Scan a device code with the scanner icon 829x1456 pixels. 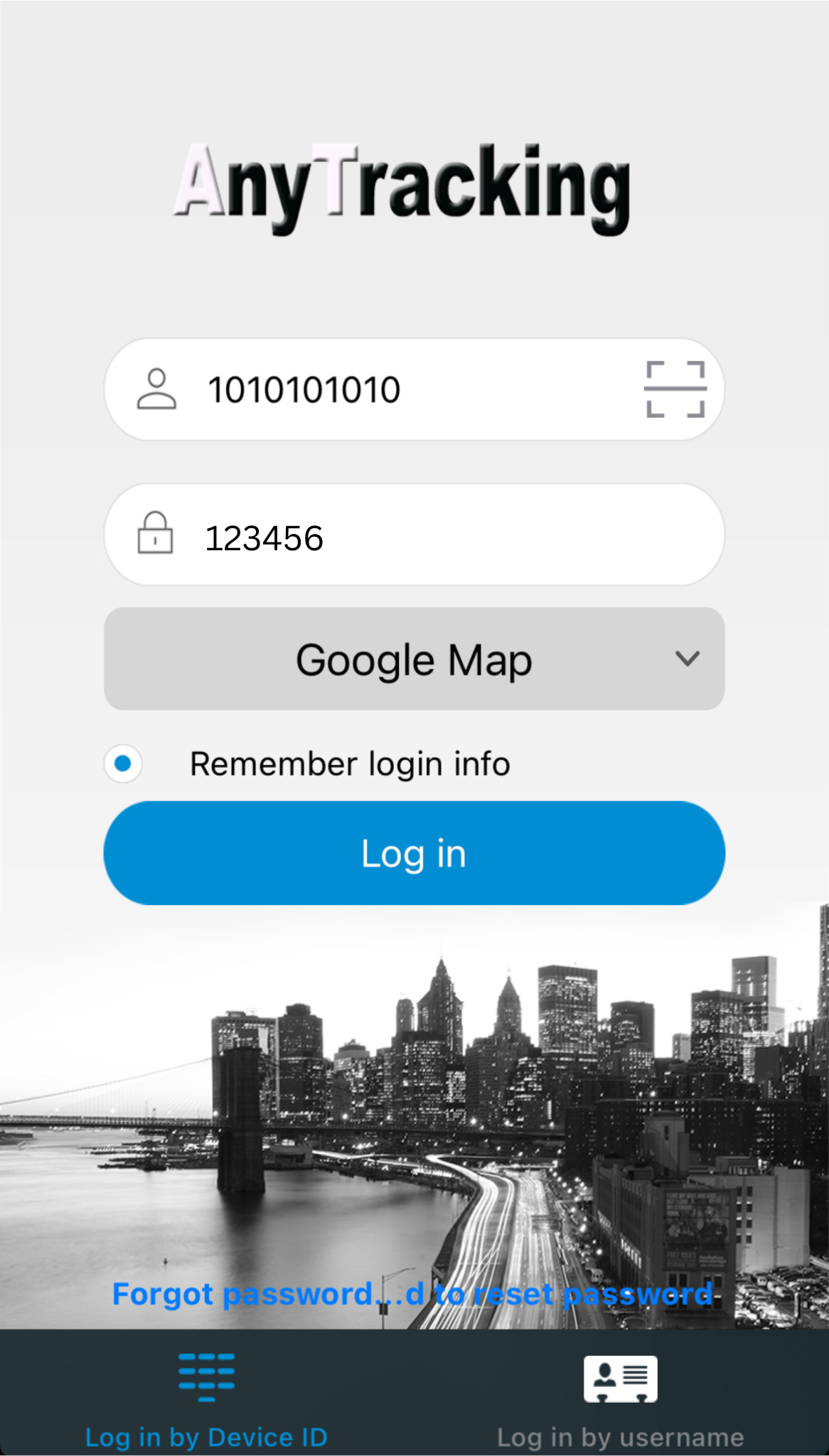point(675,389)
